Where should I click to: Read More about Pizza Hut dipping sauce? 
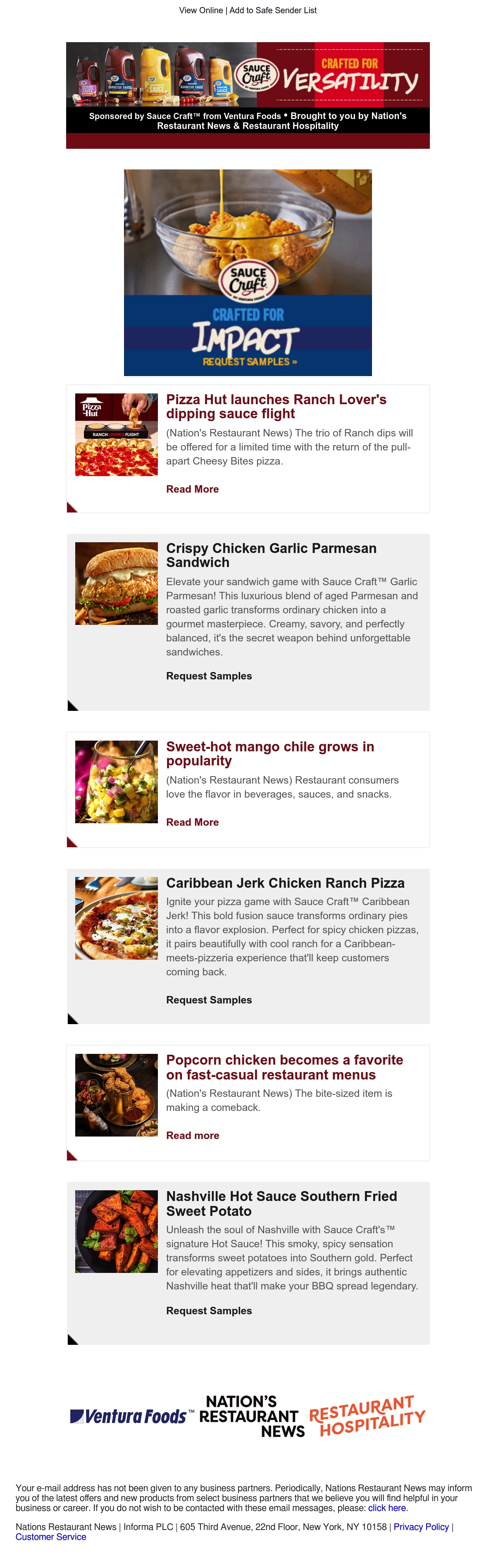[x=192, y=489]
